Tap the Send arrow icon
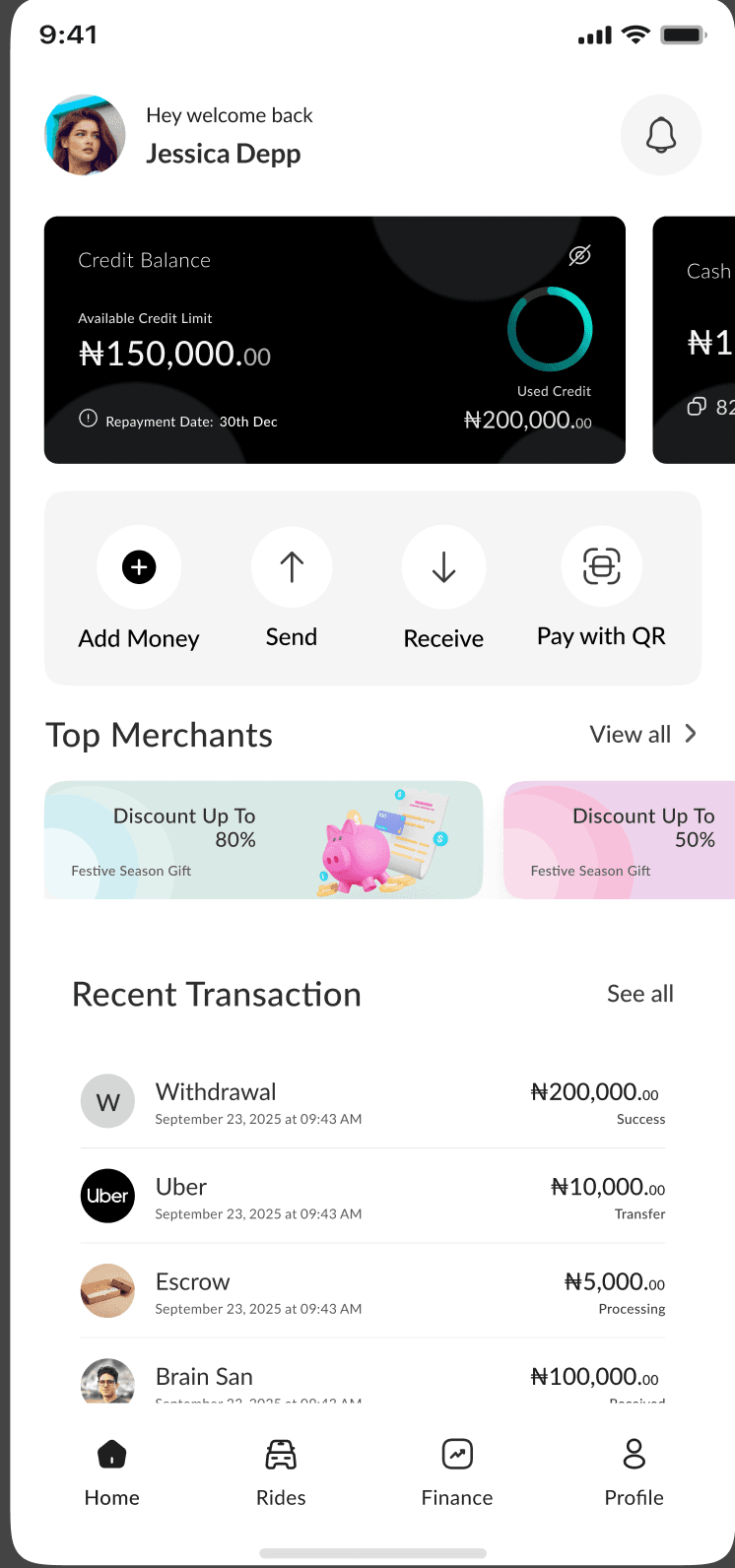This screenshot has width=735, height=1568. point(292,567)
